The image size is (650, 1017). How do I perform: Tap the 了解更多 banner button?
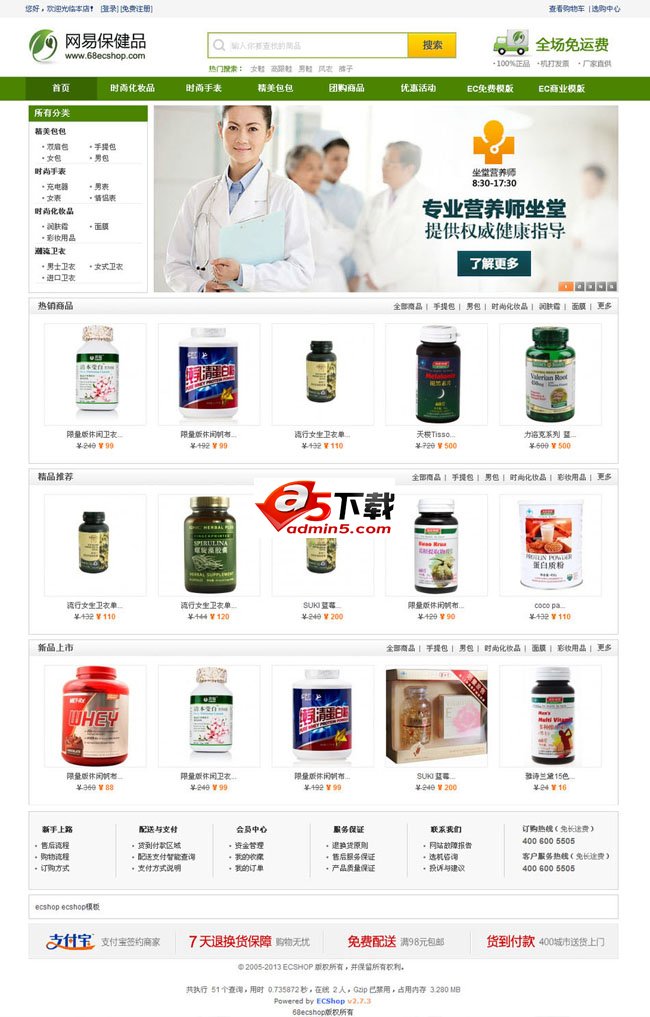coord(493,264)
